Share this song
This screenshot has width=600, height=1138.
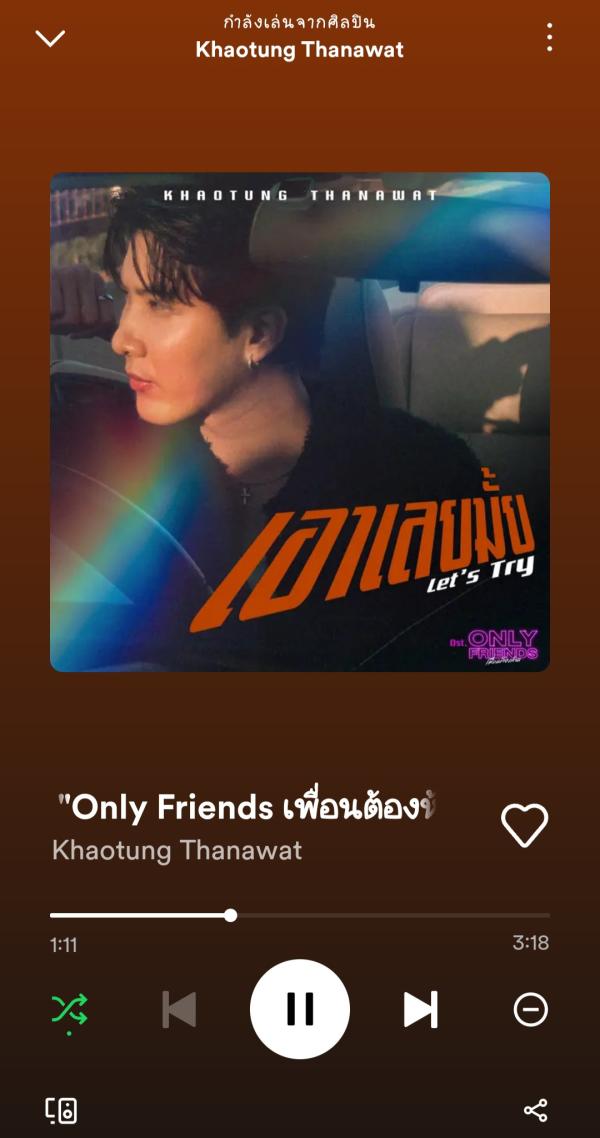coord(536,1110)
